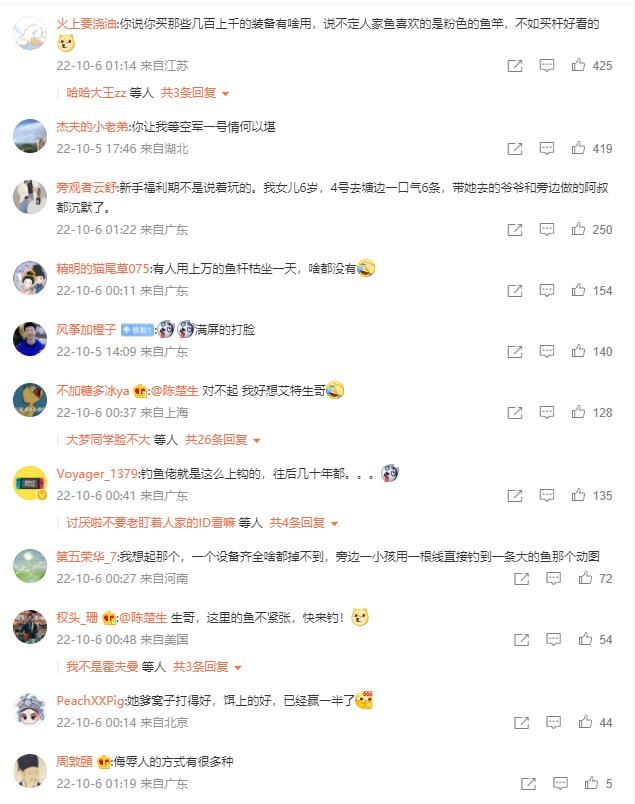The width and height of the screenshot is (635, 804).
Task: Share the comment by 火上要浇油
Action: point(515,65)
